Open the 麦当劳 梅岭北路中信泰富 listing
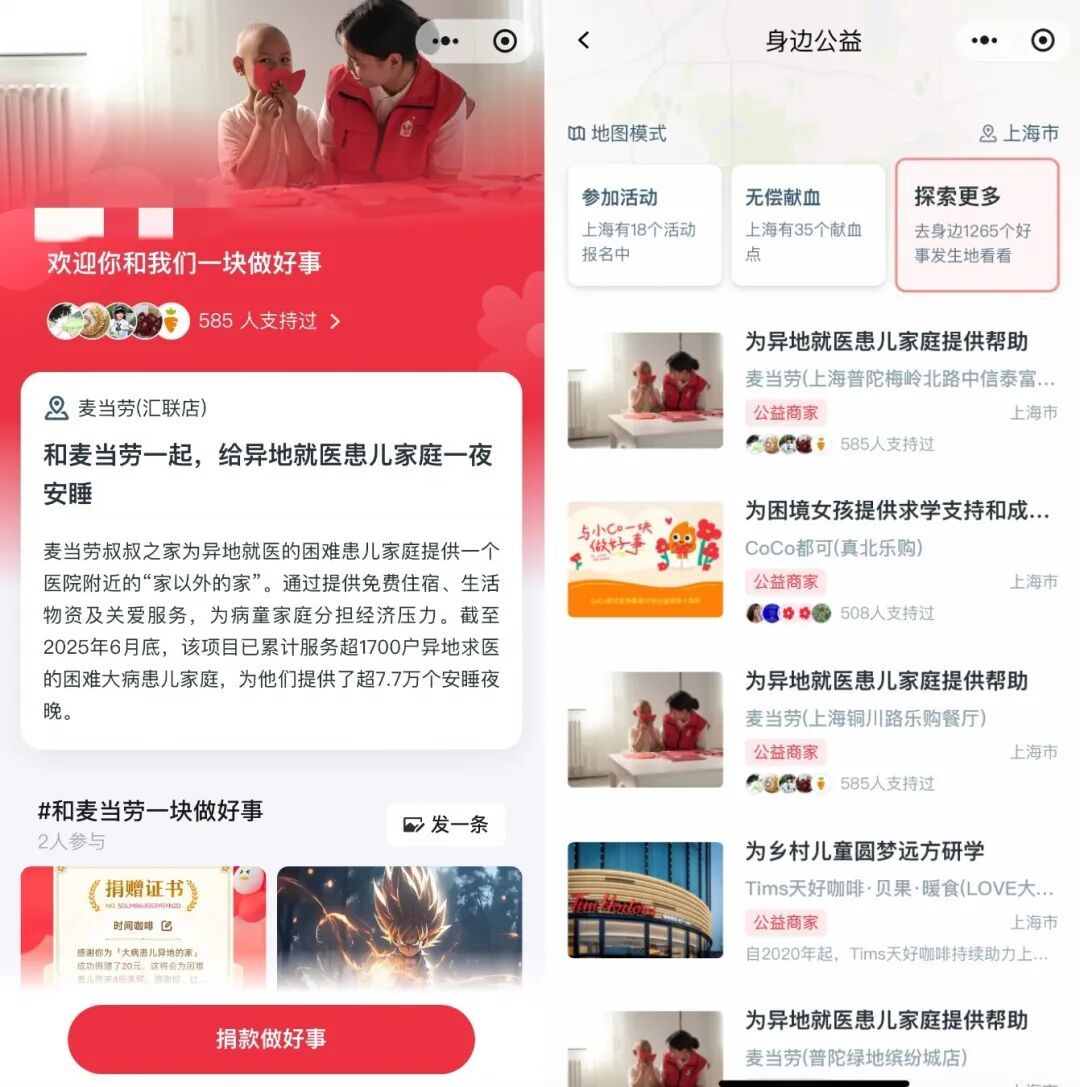 (885, 390)
